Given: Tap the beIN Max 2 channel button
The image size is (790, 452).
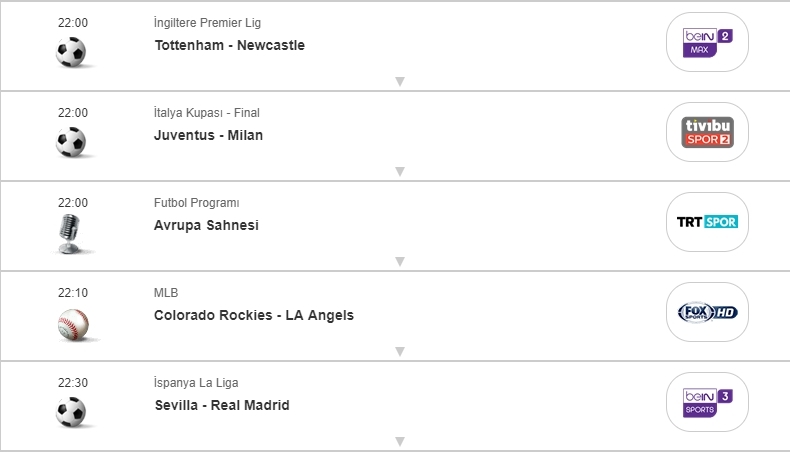Looking at the screenshot, I should [707, 42].
